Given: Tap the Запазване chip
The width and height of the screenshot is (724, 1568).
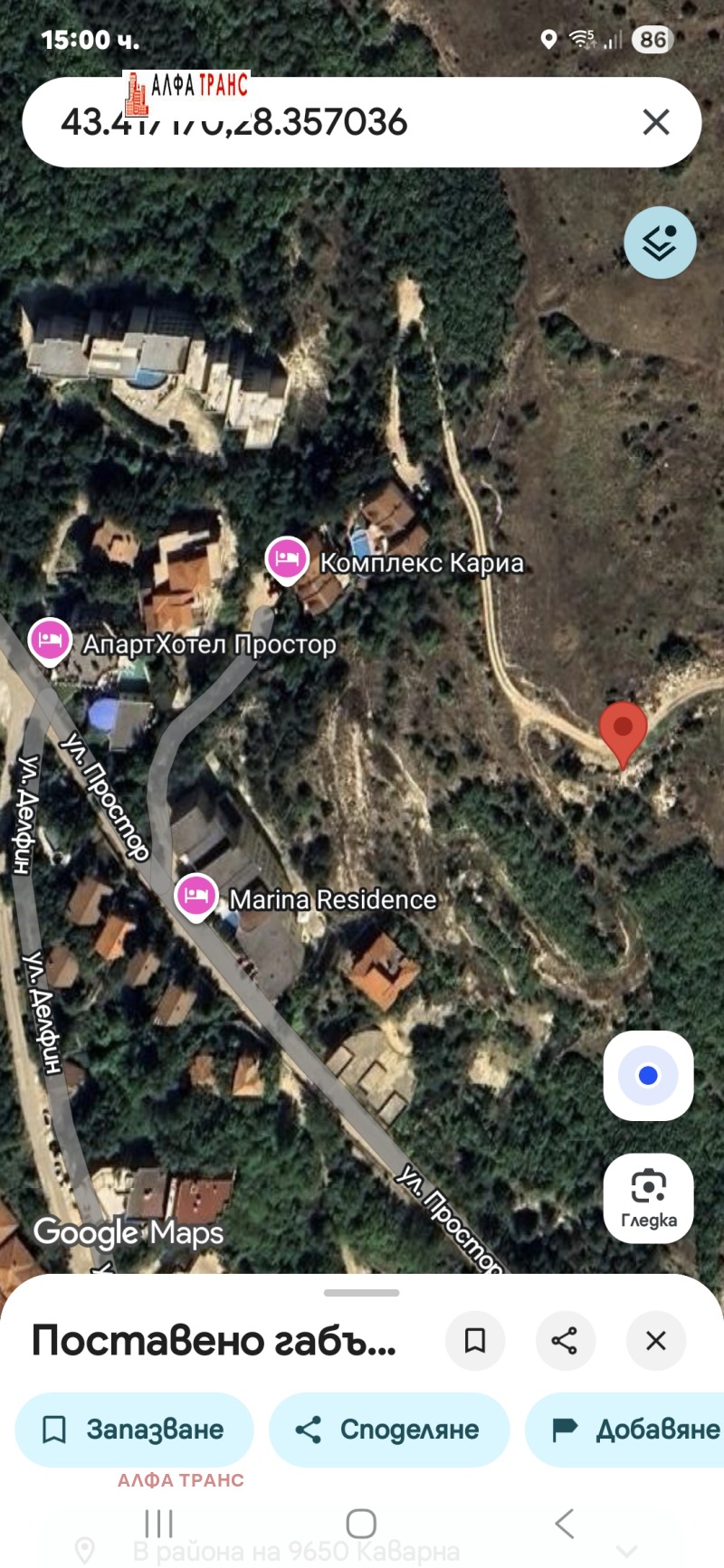Looking at the screenshot, I should pos(134,1429).
